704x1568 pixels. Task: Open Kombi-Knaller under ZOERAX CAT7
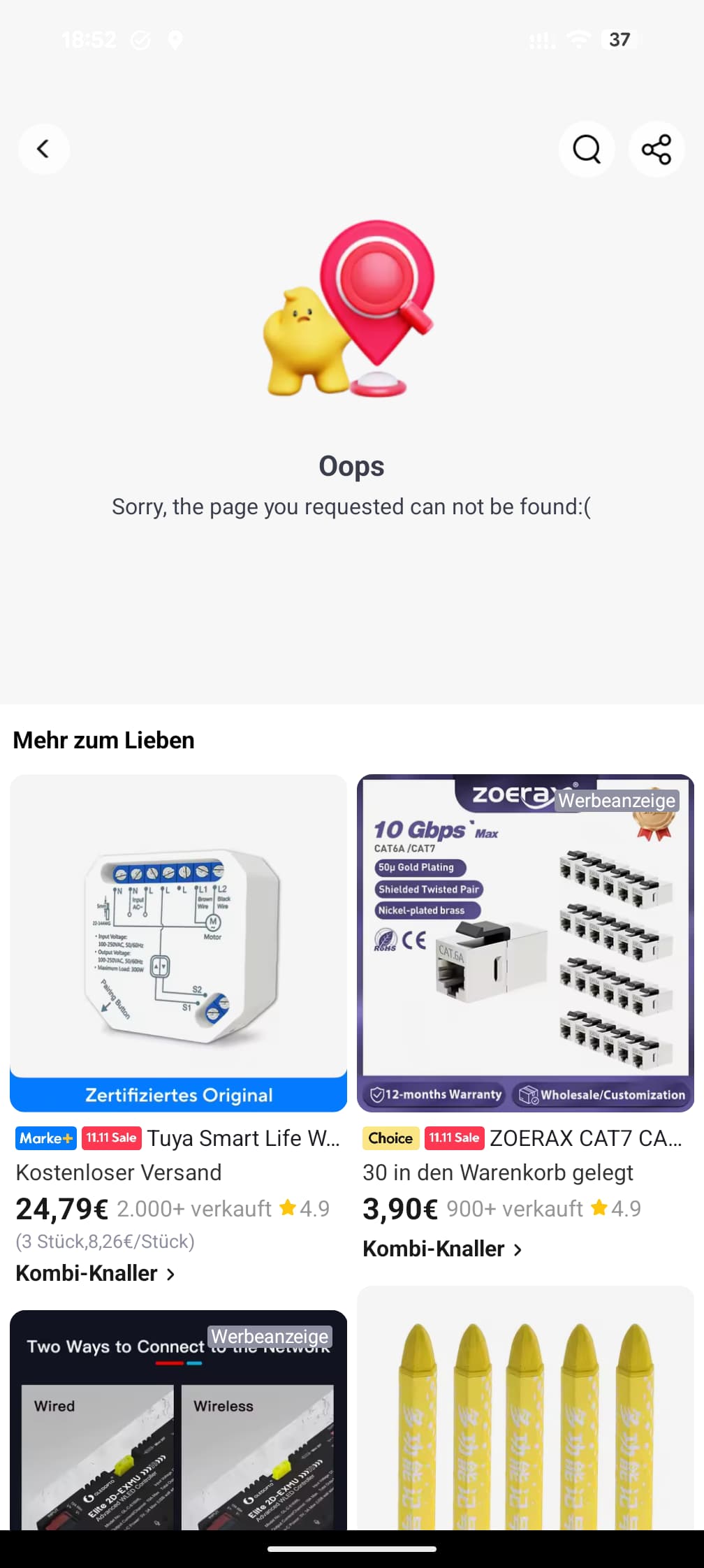point(442,1249)
